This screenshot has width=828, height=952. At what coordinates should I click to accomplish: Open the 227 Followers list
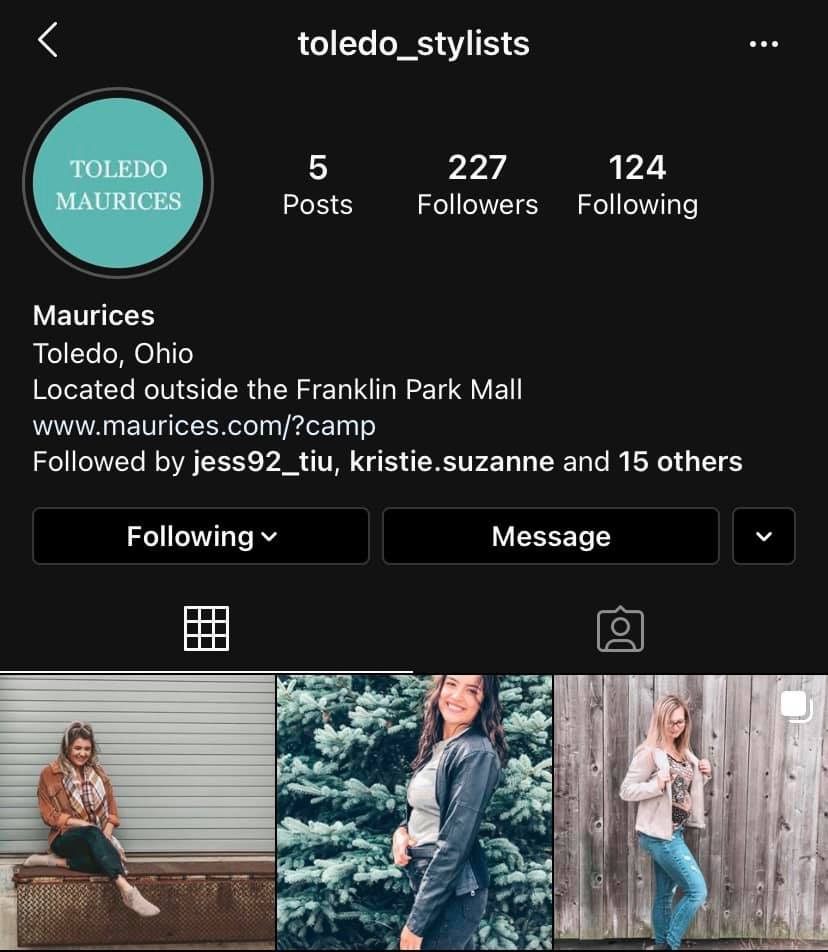[477, 184]
